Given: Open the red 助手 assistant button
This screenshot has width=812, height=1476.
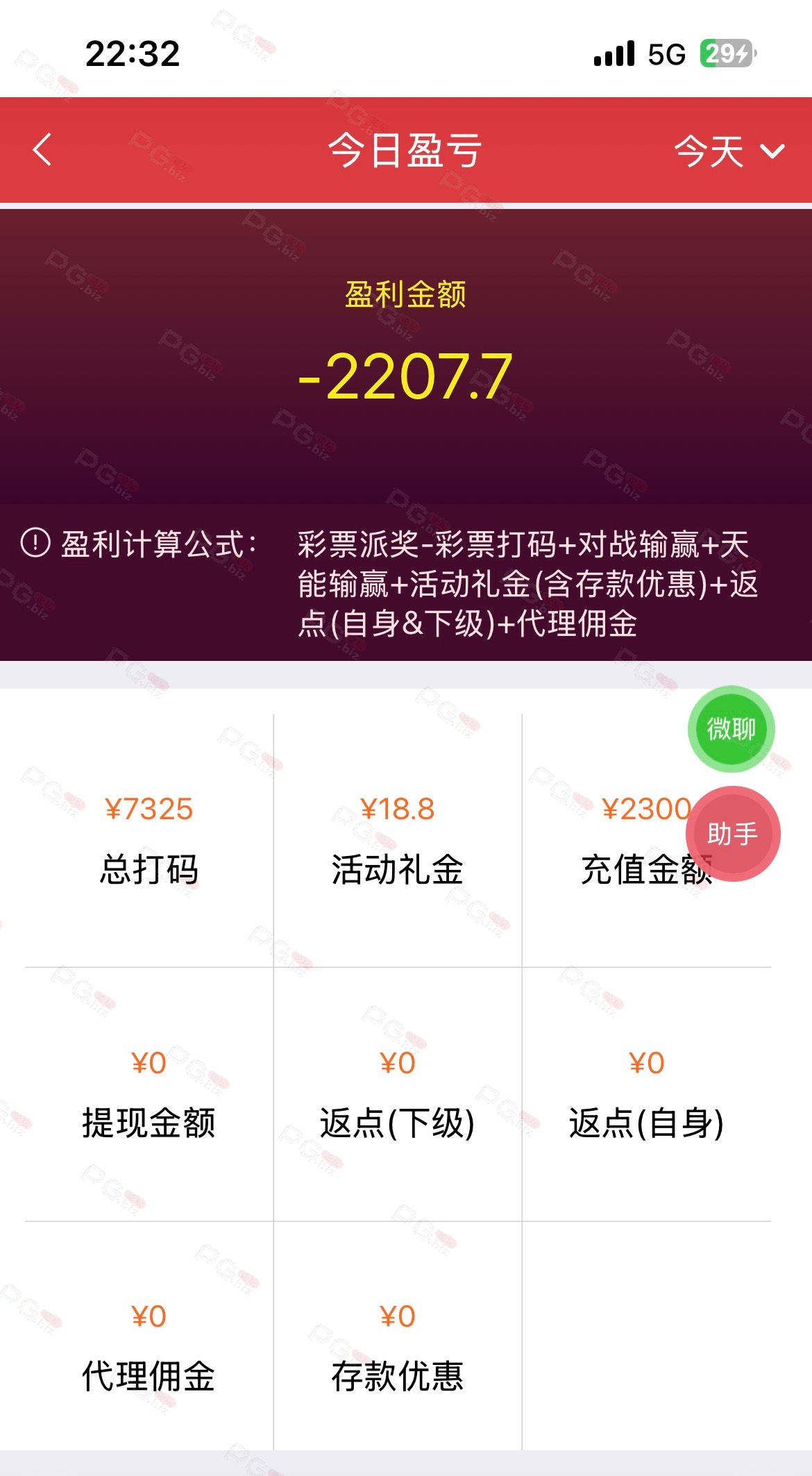Looking at the screenshot, I should click(x=733, y=834).
